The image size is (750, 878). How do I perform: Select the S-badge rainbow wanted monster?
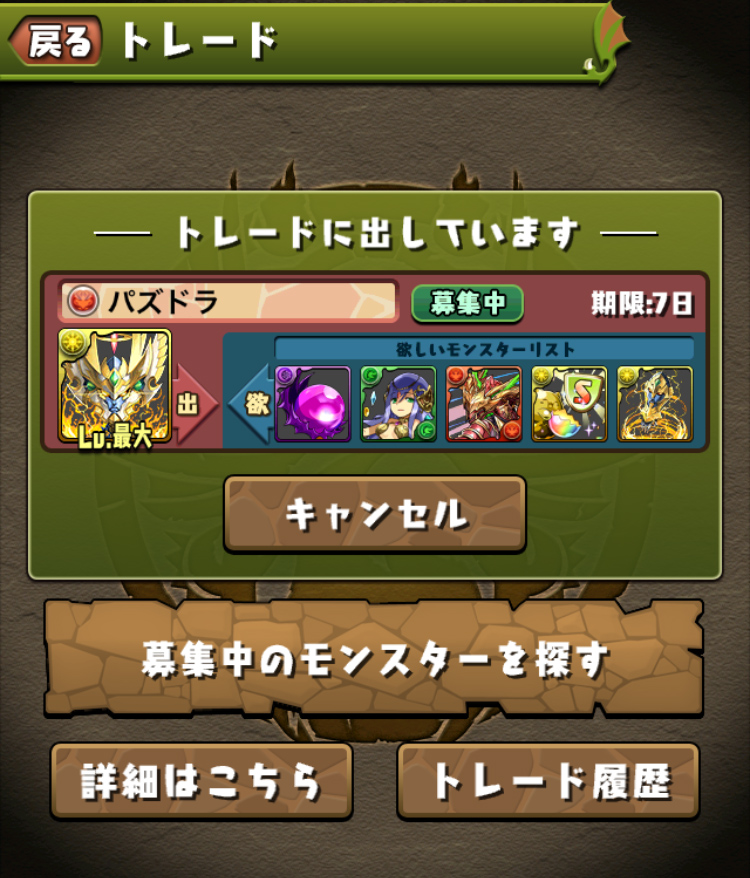tap(569, 404)
